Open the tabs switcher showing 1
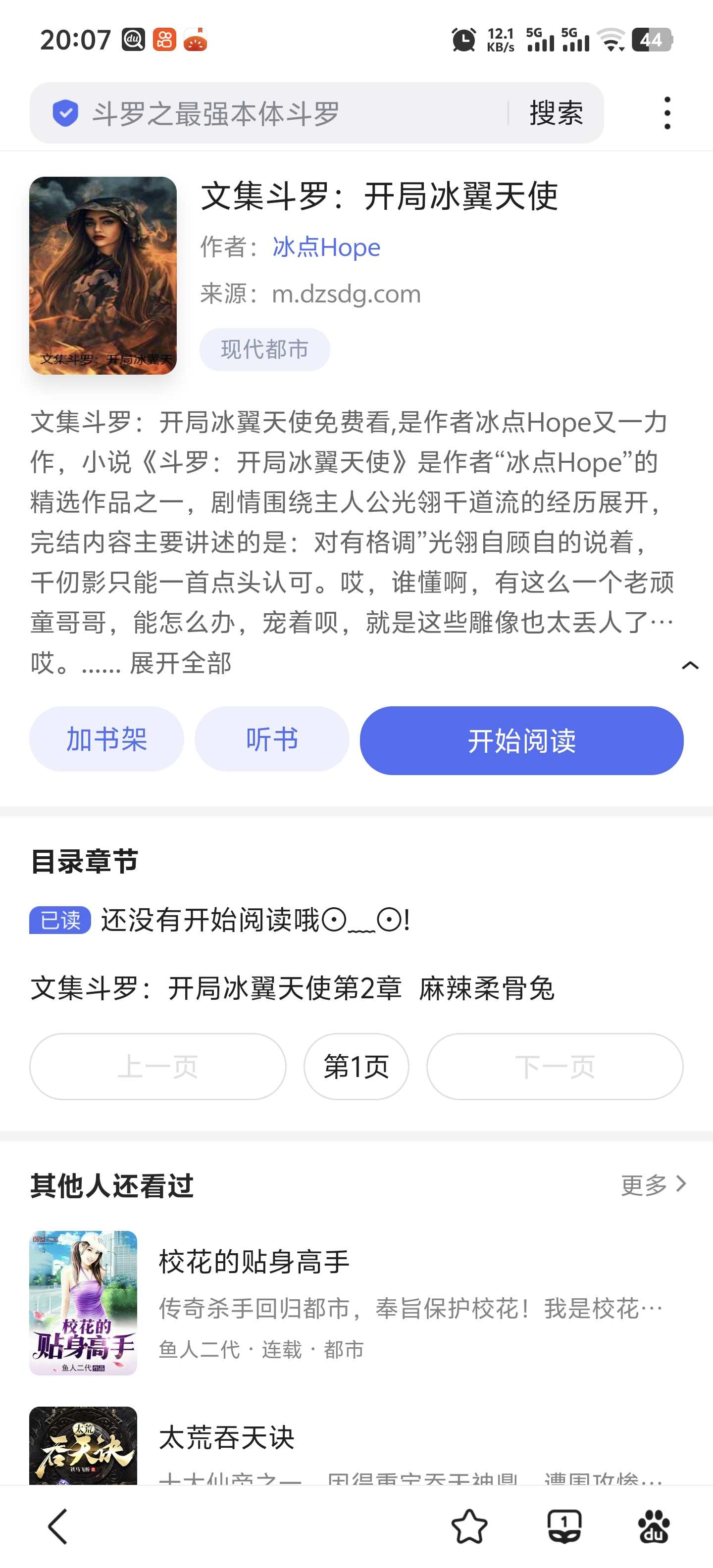Image resolution: width=713 pixels, height=1568 pixels. 564,1526
